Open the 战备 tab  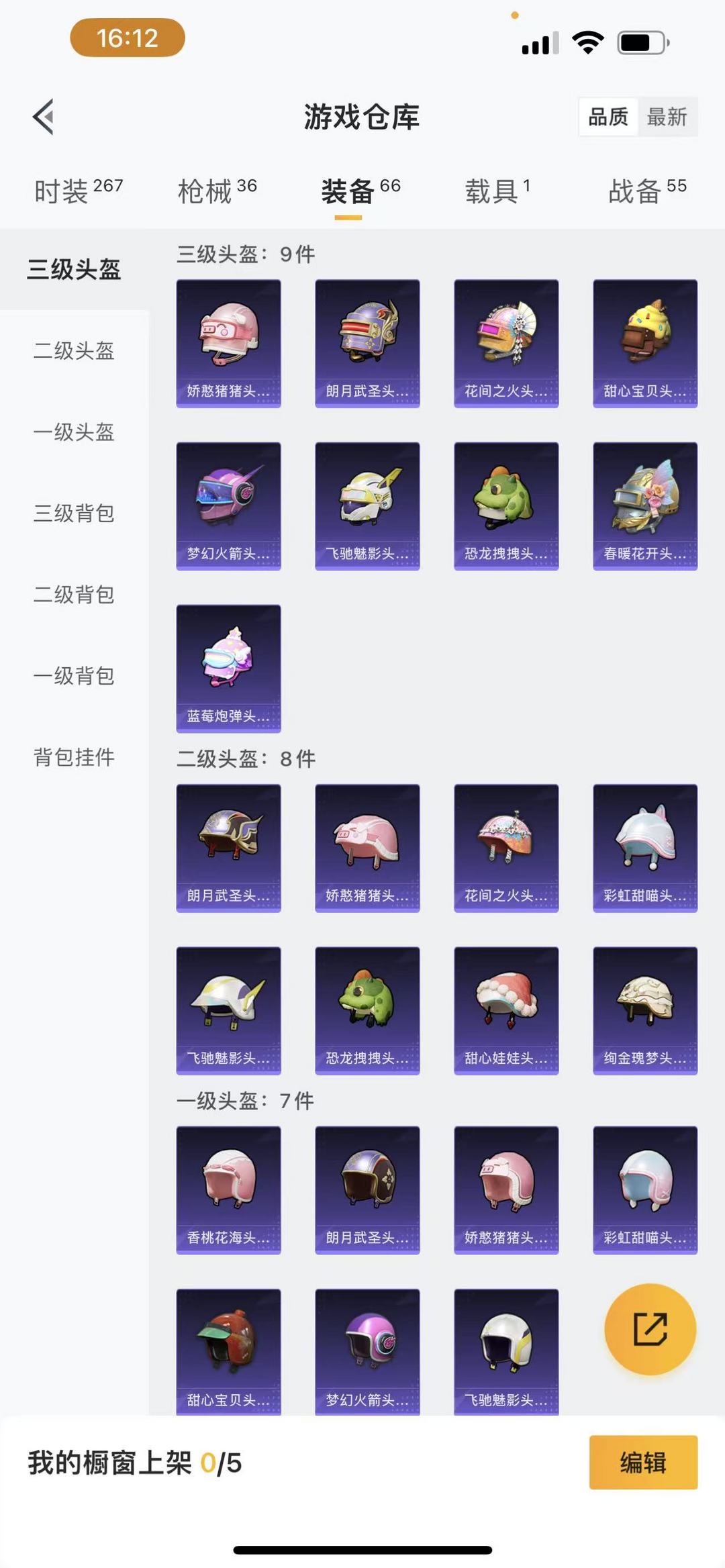[647, 191]
